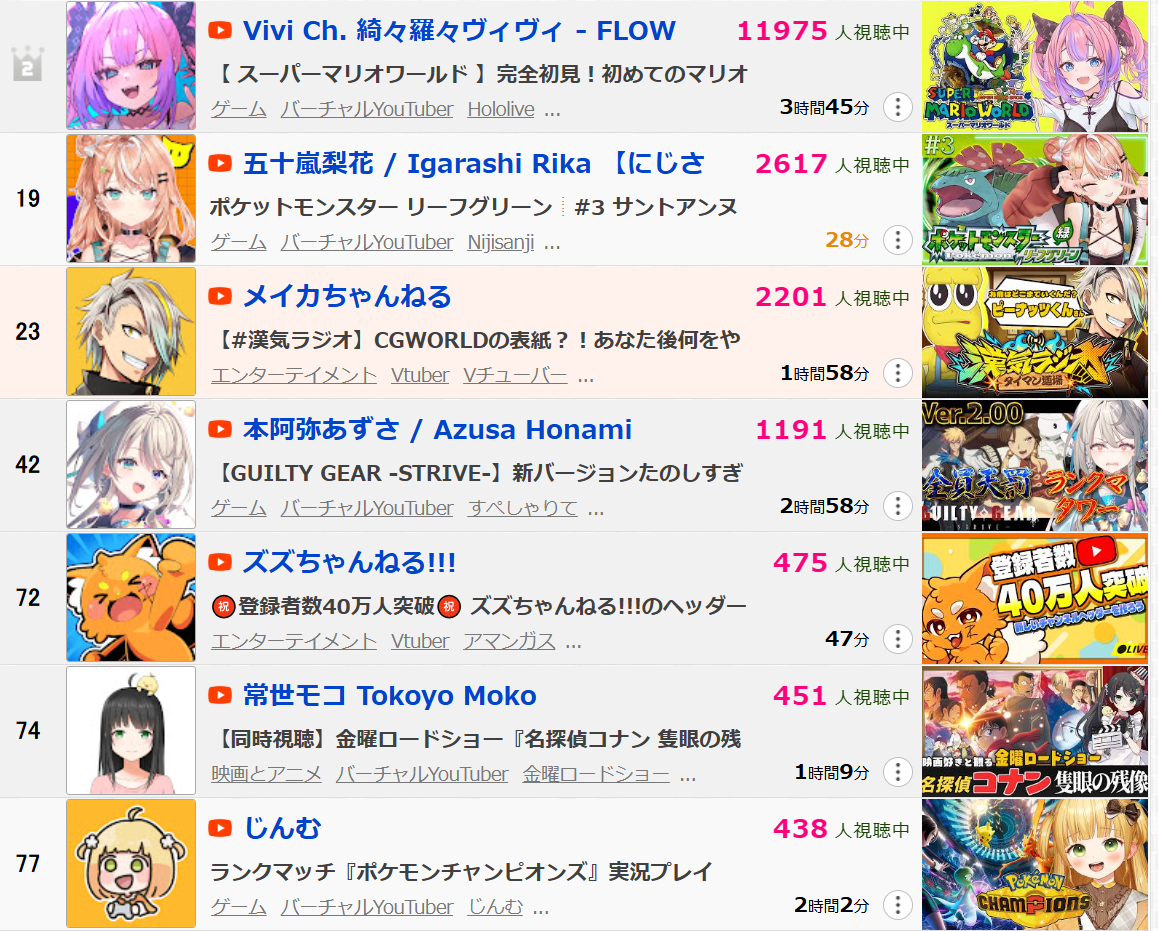1158x931 pixels.
Task: Open Vivi Ch. 綺々羅々ヴィヴィ channel link
Action: tap(459, 31)
